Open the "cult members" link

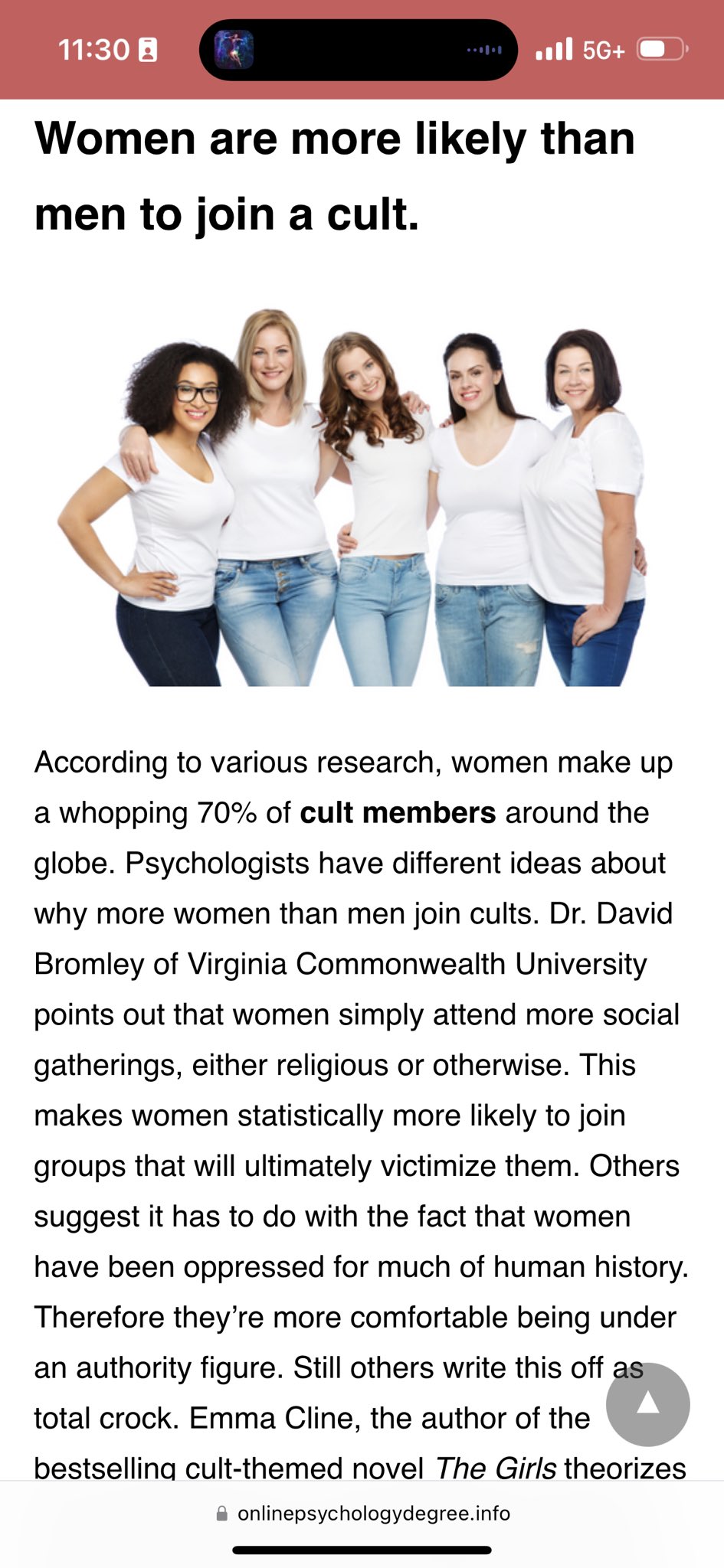398,812
